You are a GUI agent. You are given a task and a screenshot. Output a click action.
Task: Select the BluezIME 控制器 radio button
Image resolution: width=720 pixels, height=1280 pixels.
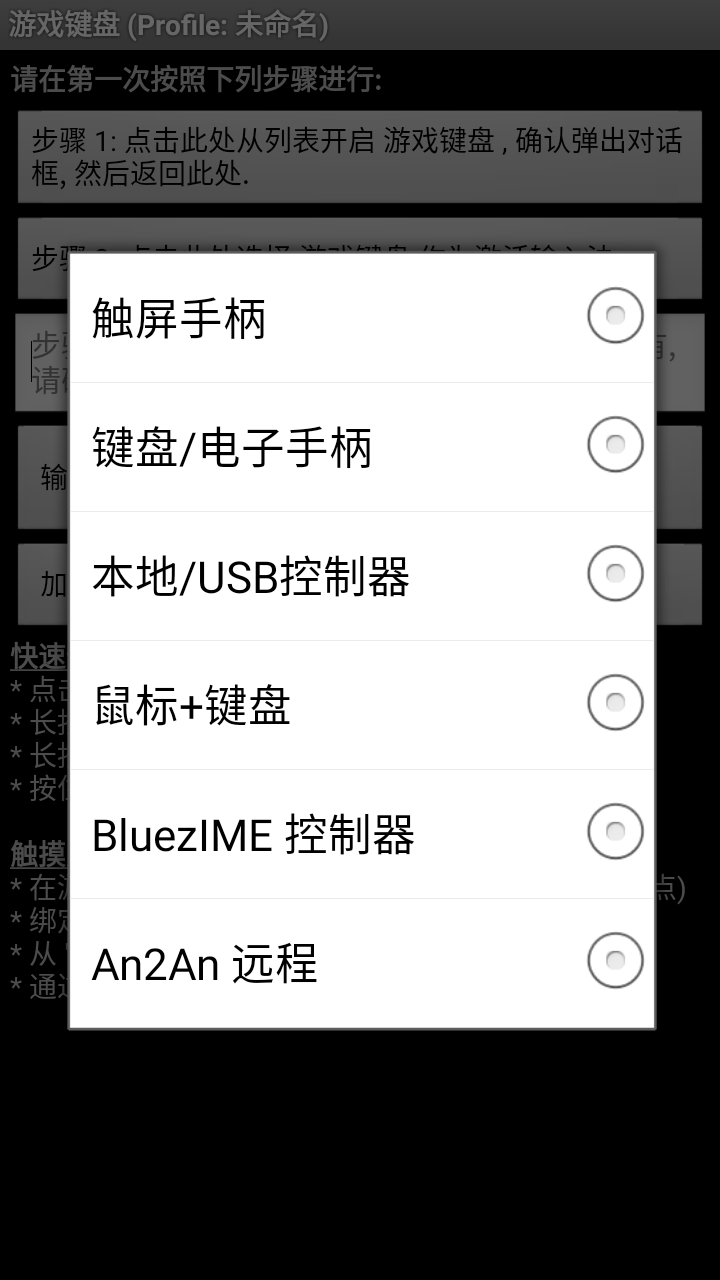click(615, 831)
